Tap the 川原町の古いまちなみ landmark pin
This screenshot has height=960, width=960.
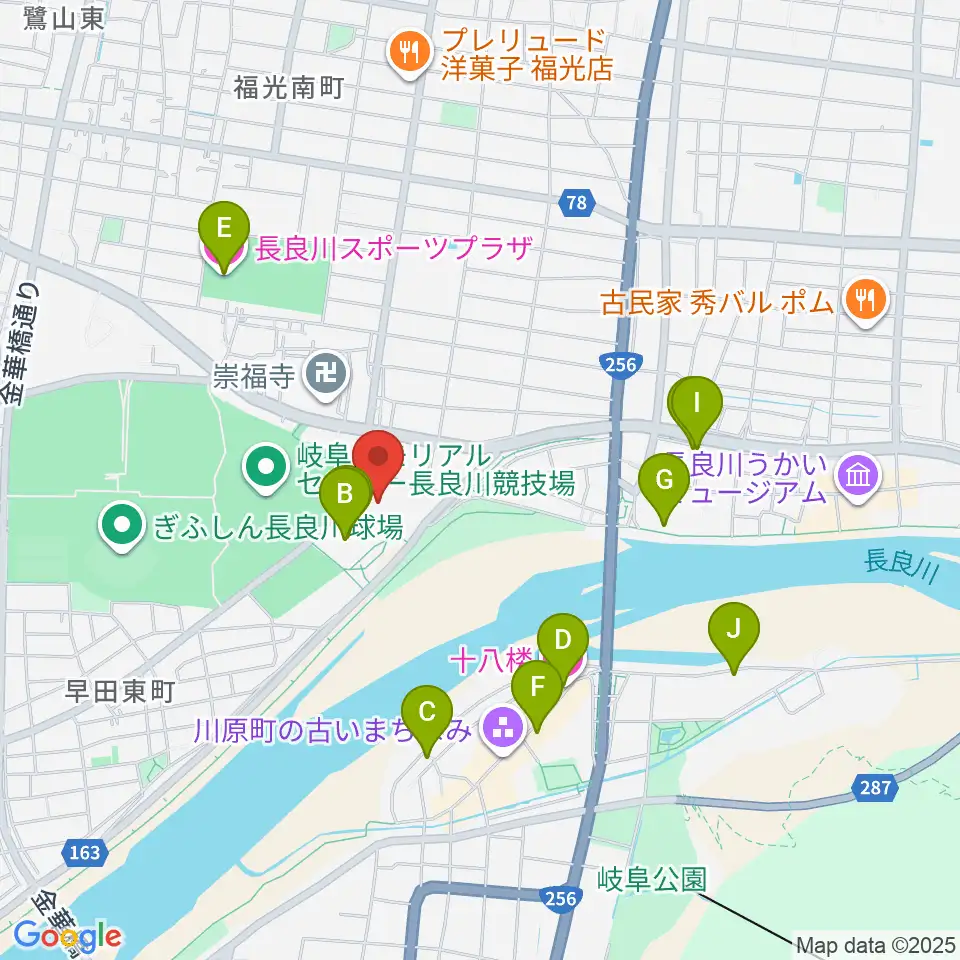503,729
